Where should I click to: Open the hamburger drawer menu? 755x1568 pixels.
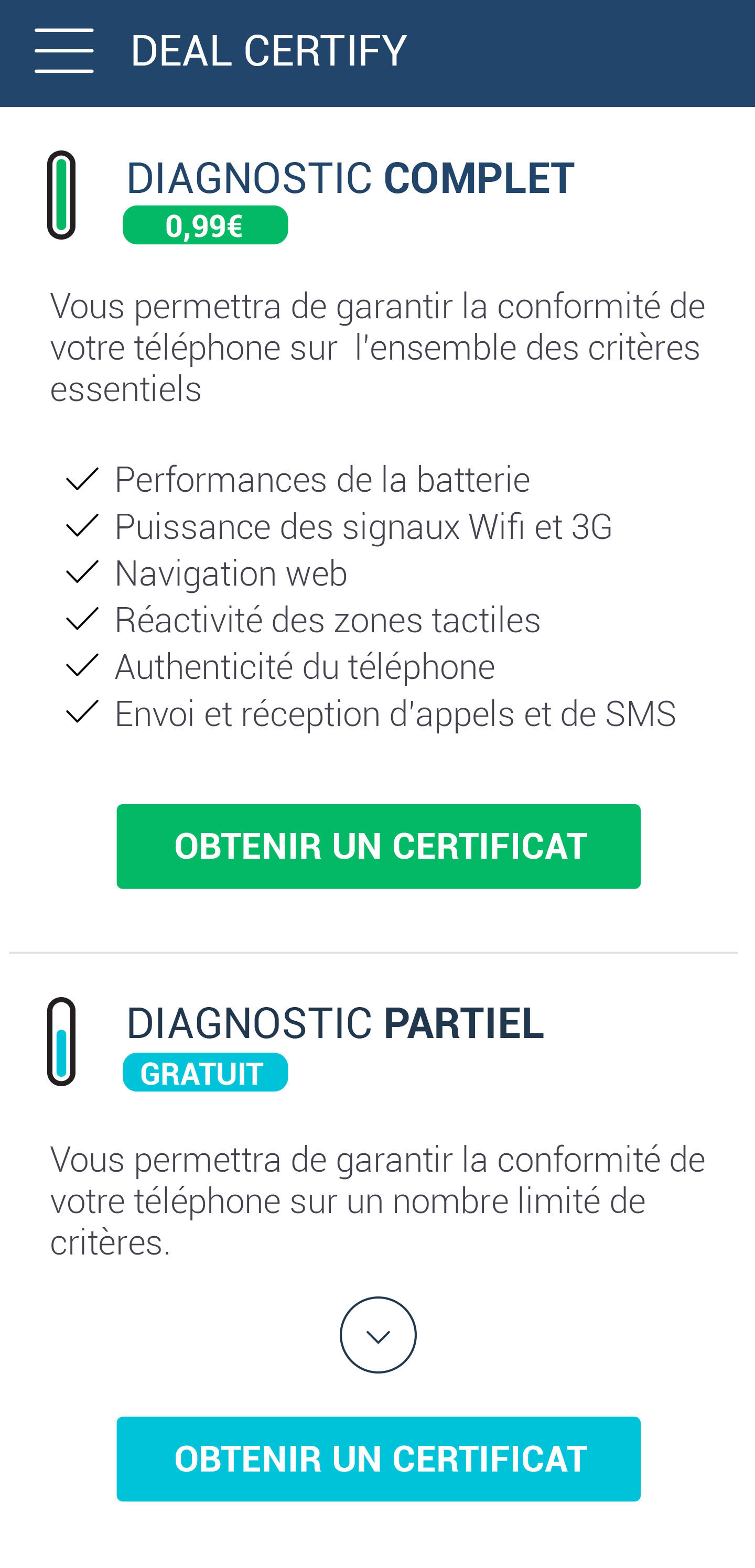(x=64, y=50)
